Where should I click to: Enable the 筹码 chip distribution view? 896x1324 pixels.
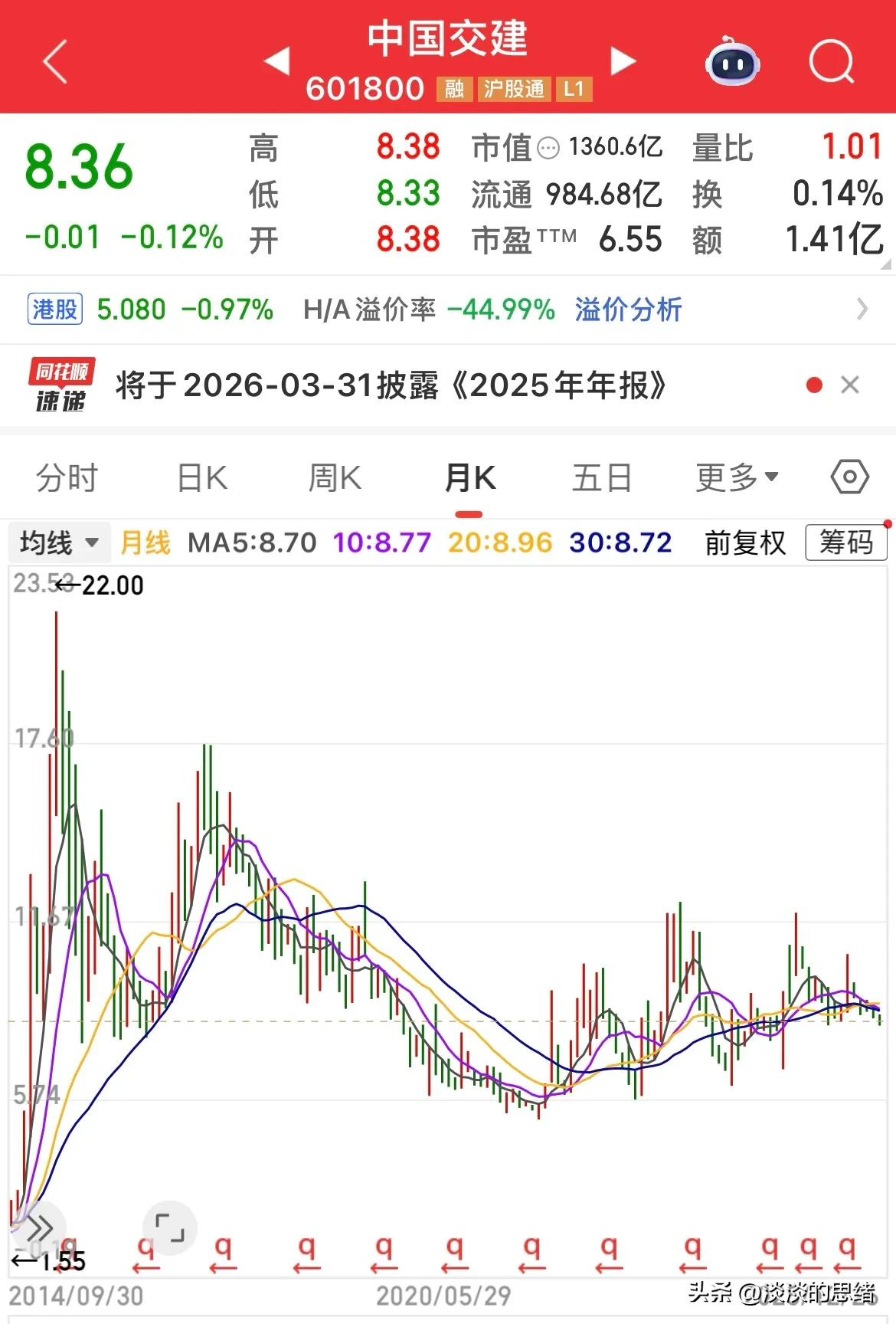845,542
